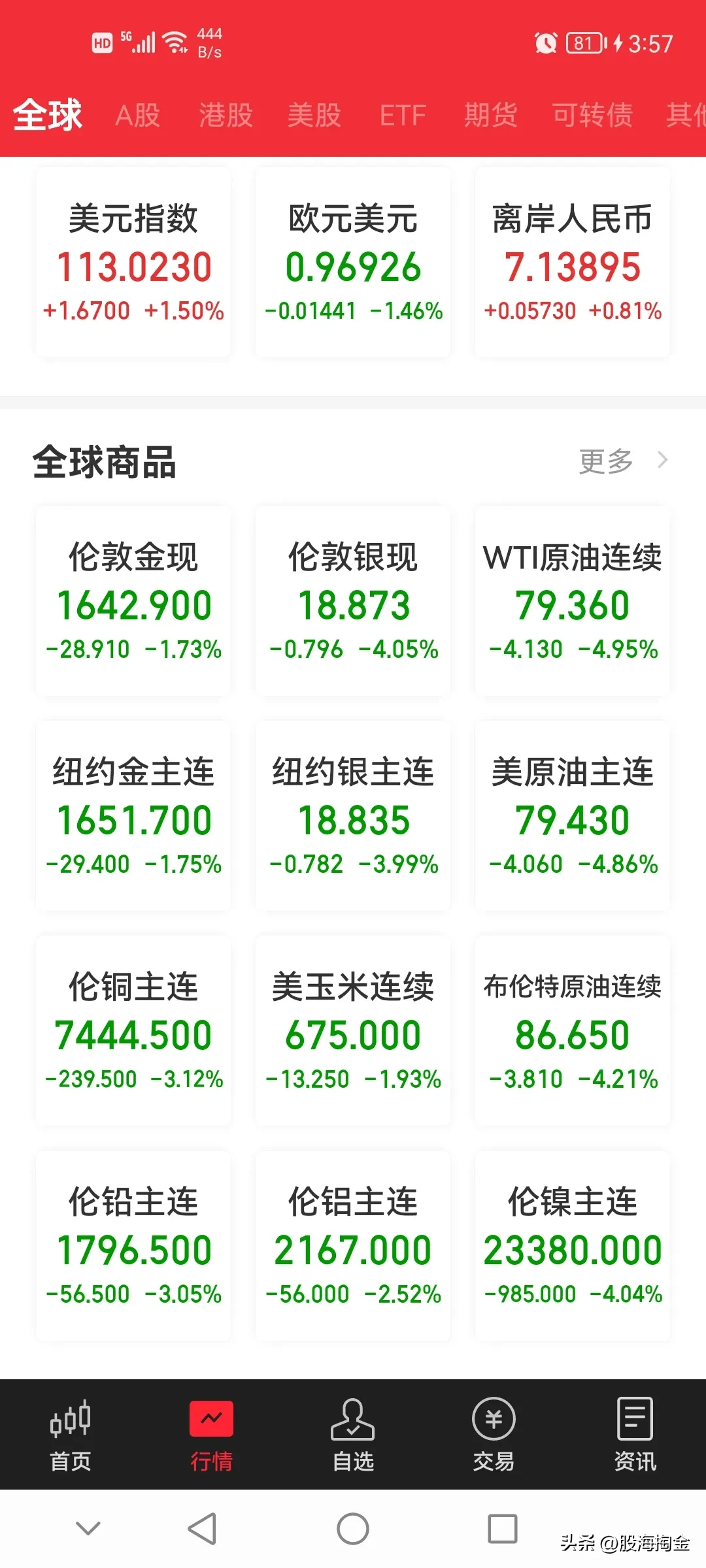The width and height of the screenshot is (706, 1568).
Task: Open the 美元指数 card
Action: [x=133, y=263]
